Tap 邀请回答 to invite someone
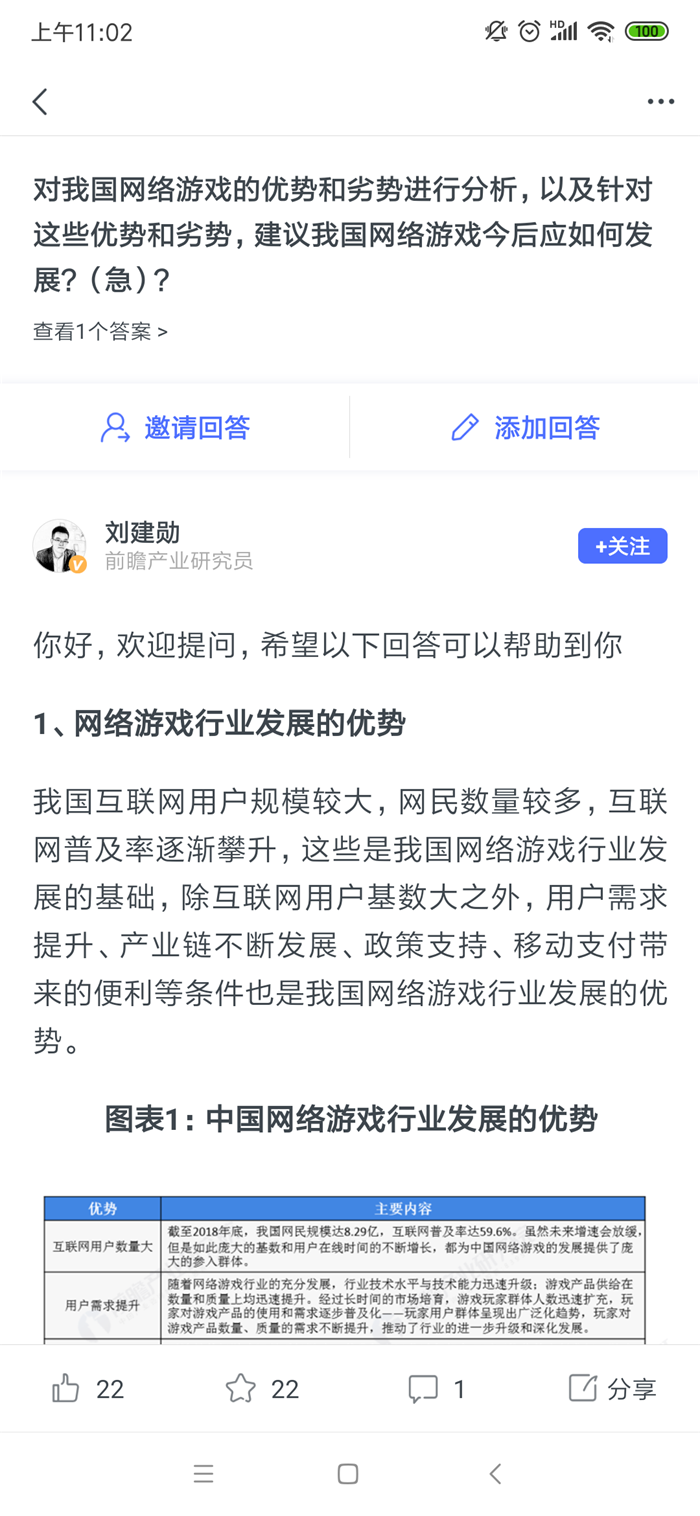Viewport: 700px width, 1516px height. [x=175, y=428]
